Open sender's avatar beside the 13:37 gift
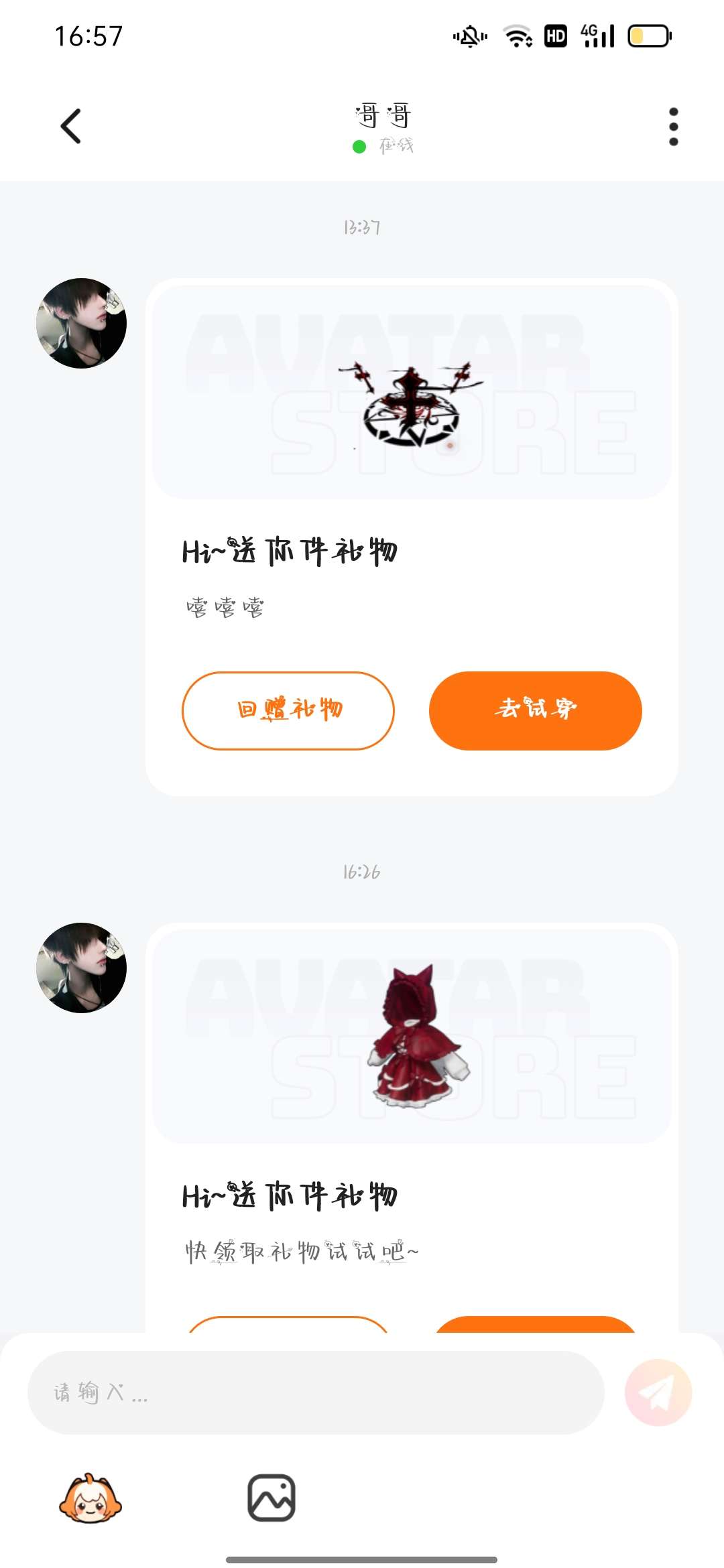The width and height of the screenshot is (724, 1568). (x=81, y=323)
